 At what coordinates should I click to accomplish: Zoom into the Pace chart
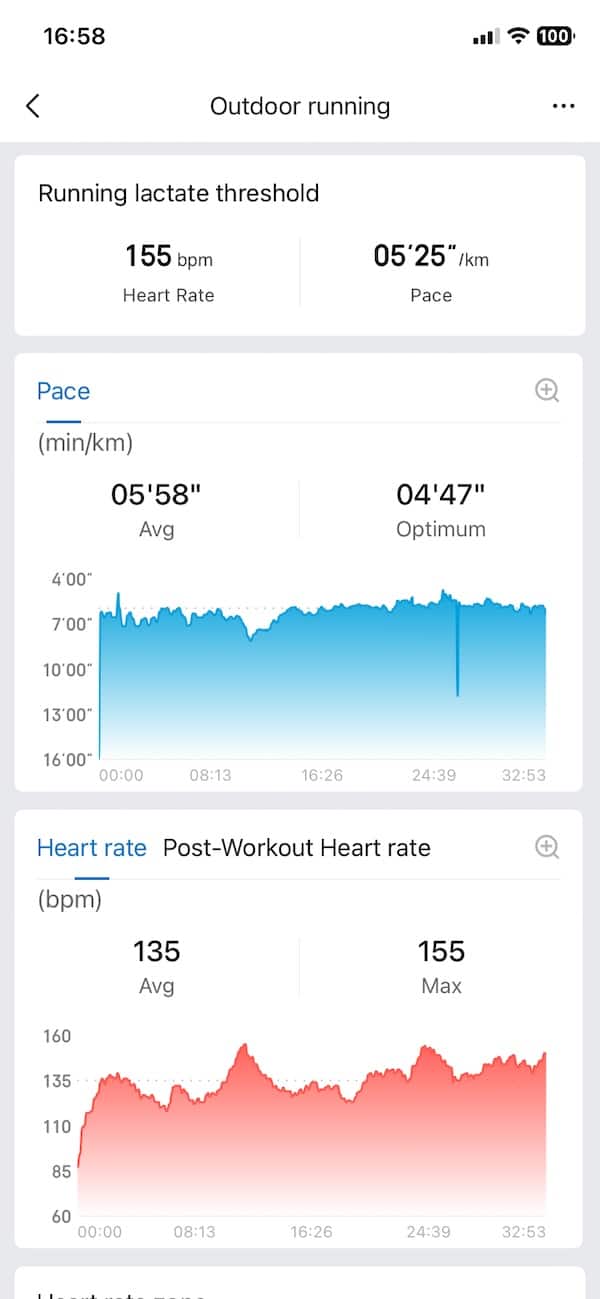(547, 391)
